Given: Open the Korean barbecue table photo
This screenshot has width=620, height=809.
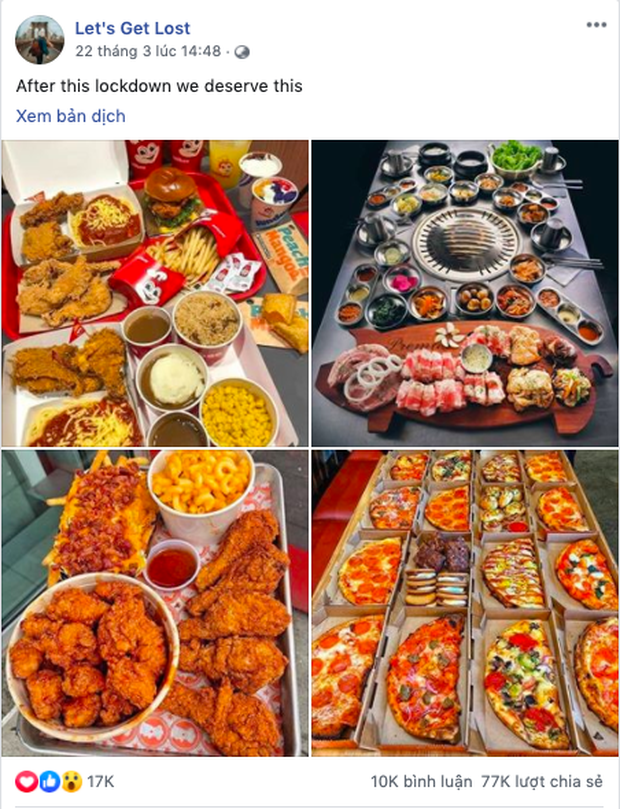Looking at the screenshot, I should tap(465, 293).
